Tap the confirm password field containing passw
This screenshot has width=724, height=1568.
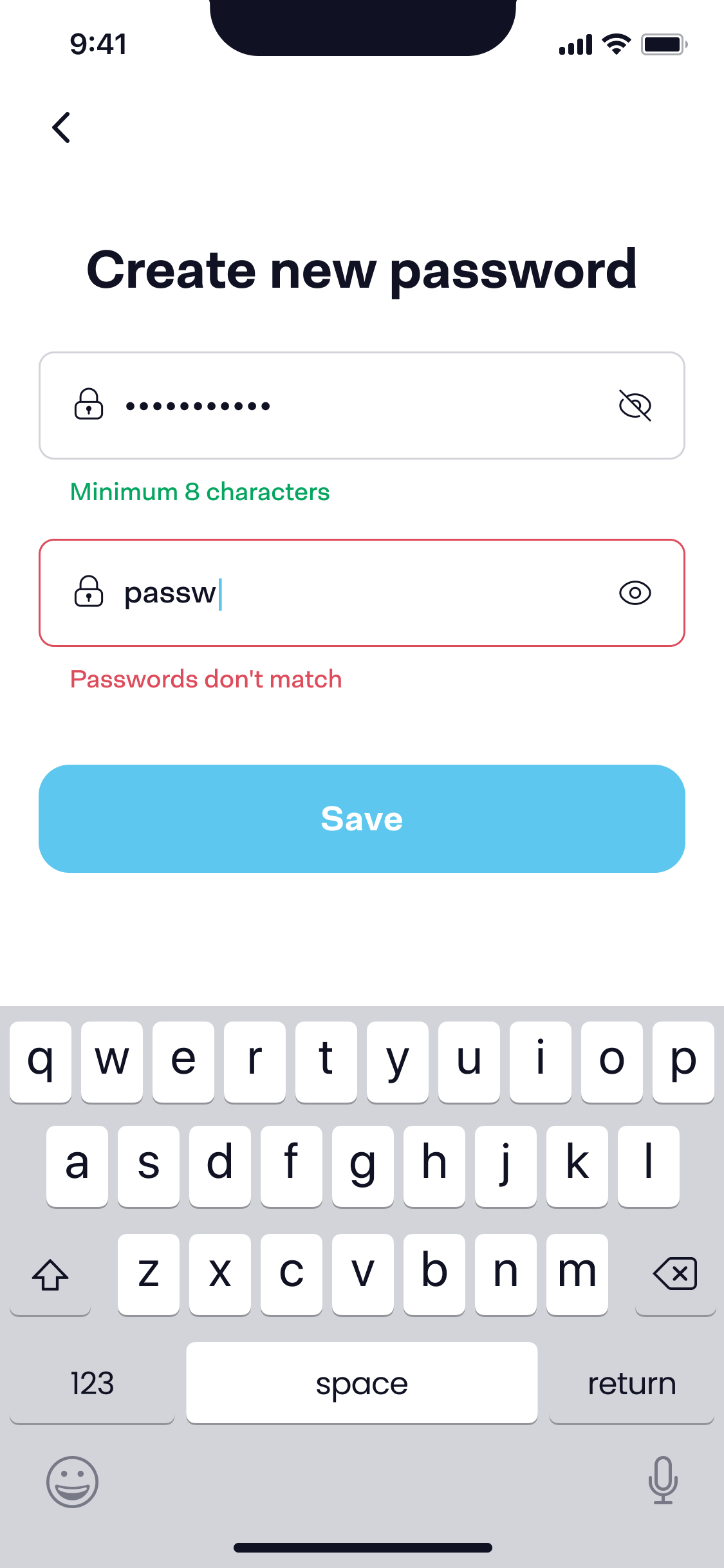[x=386, y=593]
